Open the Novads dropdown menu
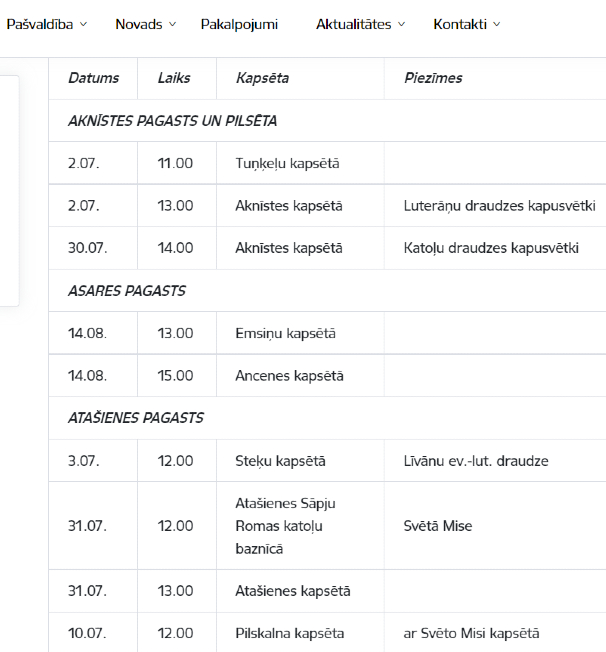This screenshot has height=652, width=606. (x=145, y=24)
